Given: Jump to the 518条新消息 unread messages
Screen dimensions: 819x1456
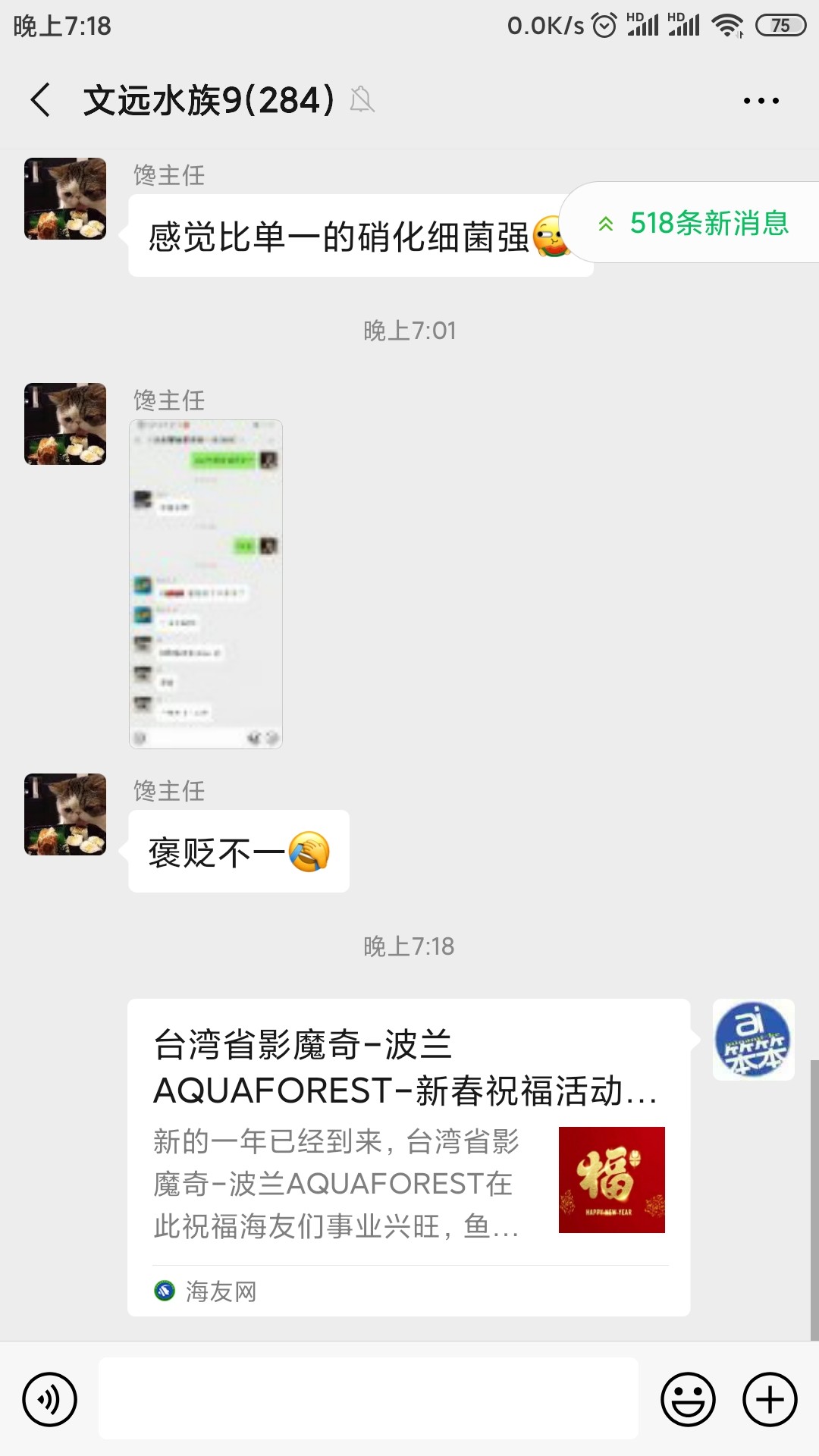Looking at the screenshot, I should pyautogui.click(x=694, y=223).
